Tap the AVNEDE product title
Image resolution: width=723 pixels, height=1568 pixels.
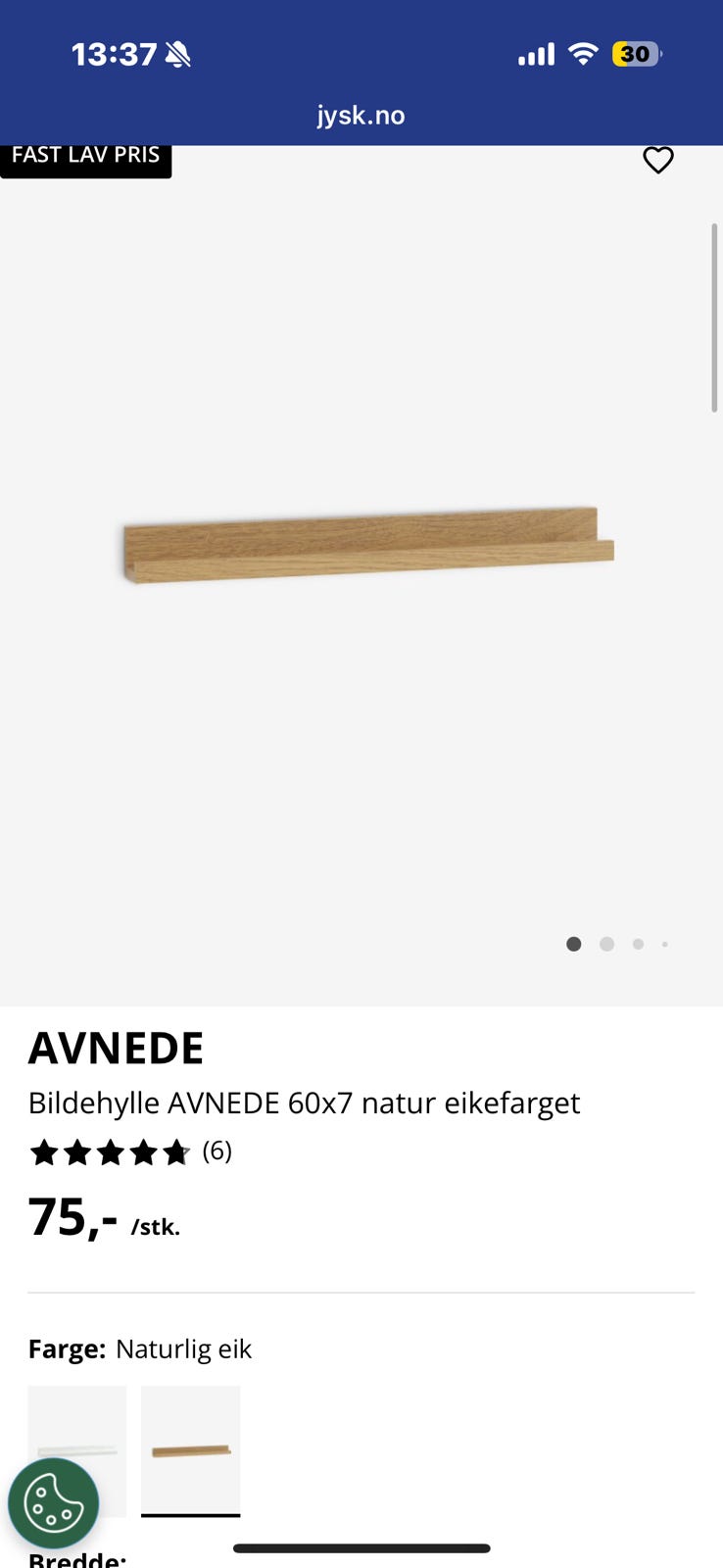(x=116, y=1047)
